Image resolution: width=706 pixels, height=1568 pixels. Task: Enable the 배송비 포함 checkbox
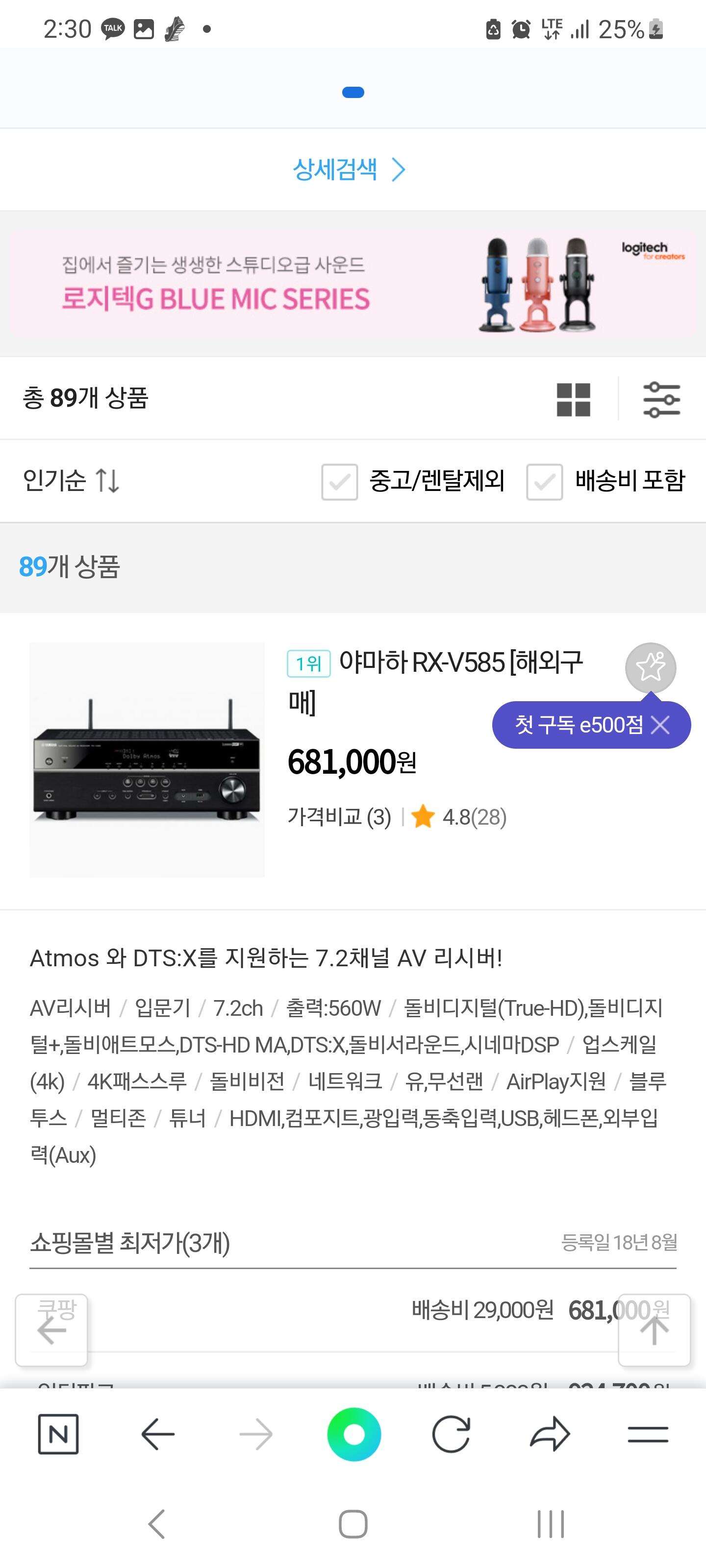(x=545, y=482)
